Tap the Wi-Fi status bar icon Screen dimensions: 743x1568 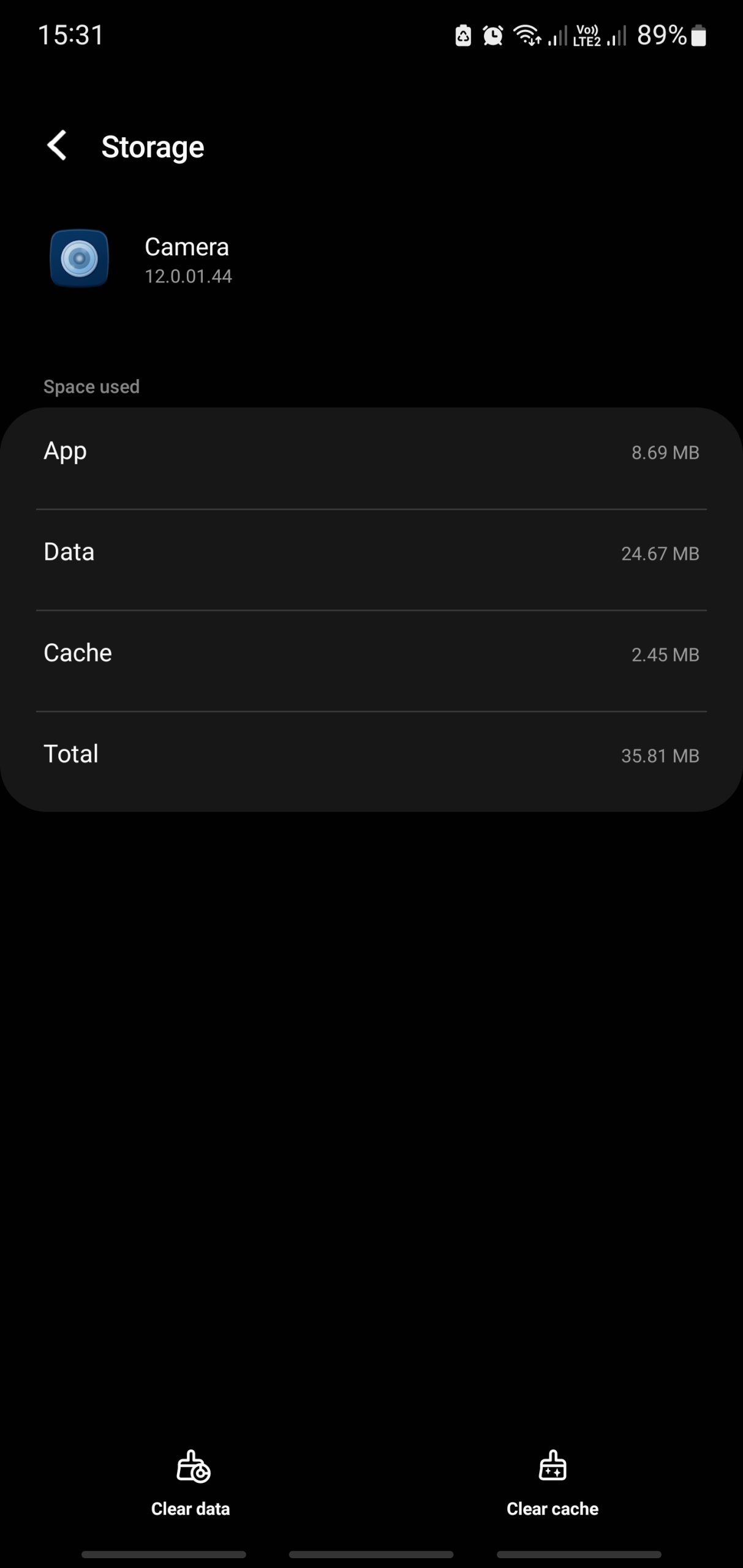pos(527,36)
